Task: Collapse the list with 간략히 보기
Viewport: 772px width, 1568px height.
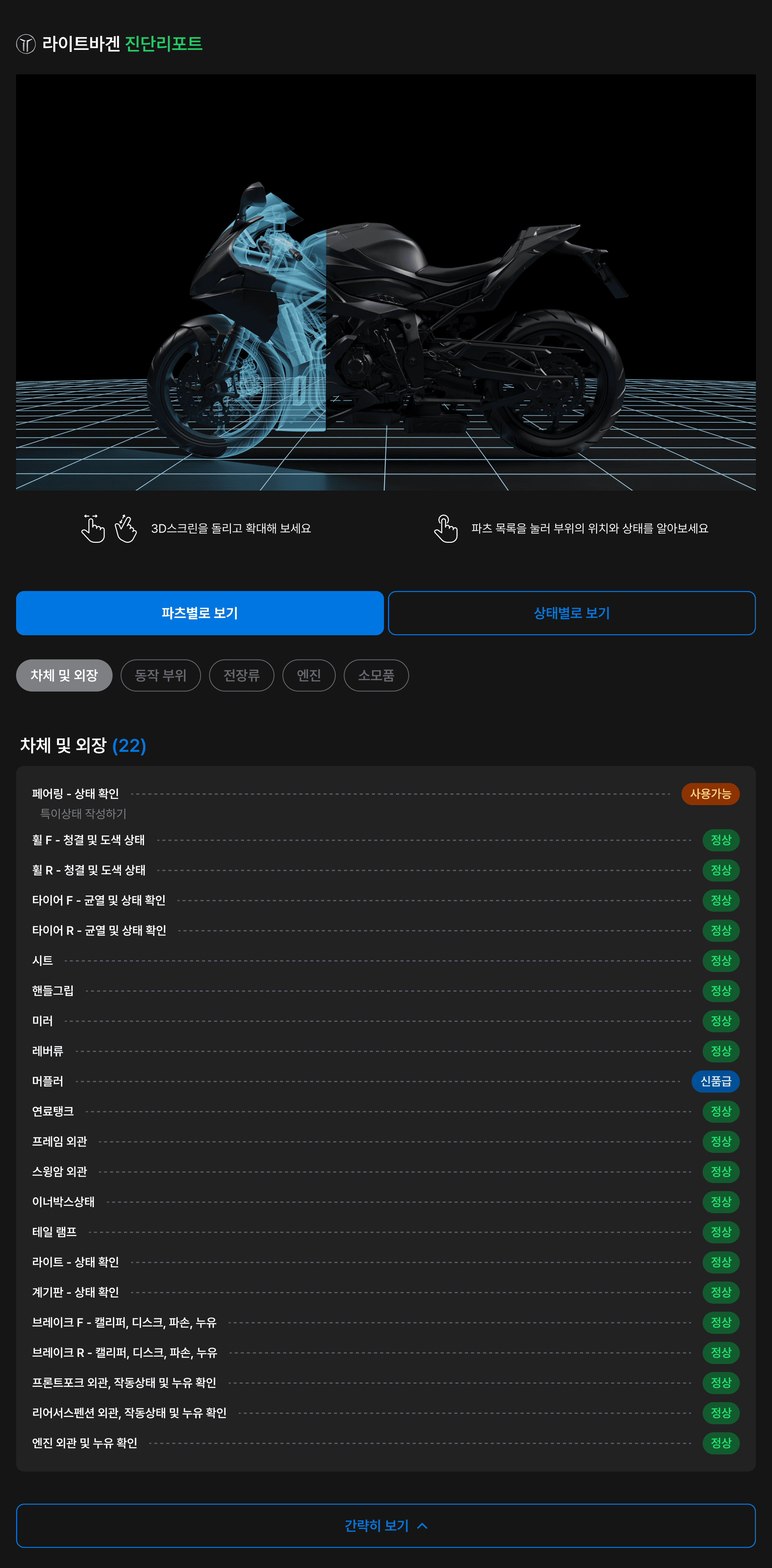Action: [x=385, y=1525]
